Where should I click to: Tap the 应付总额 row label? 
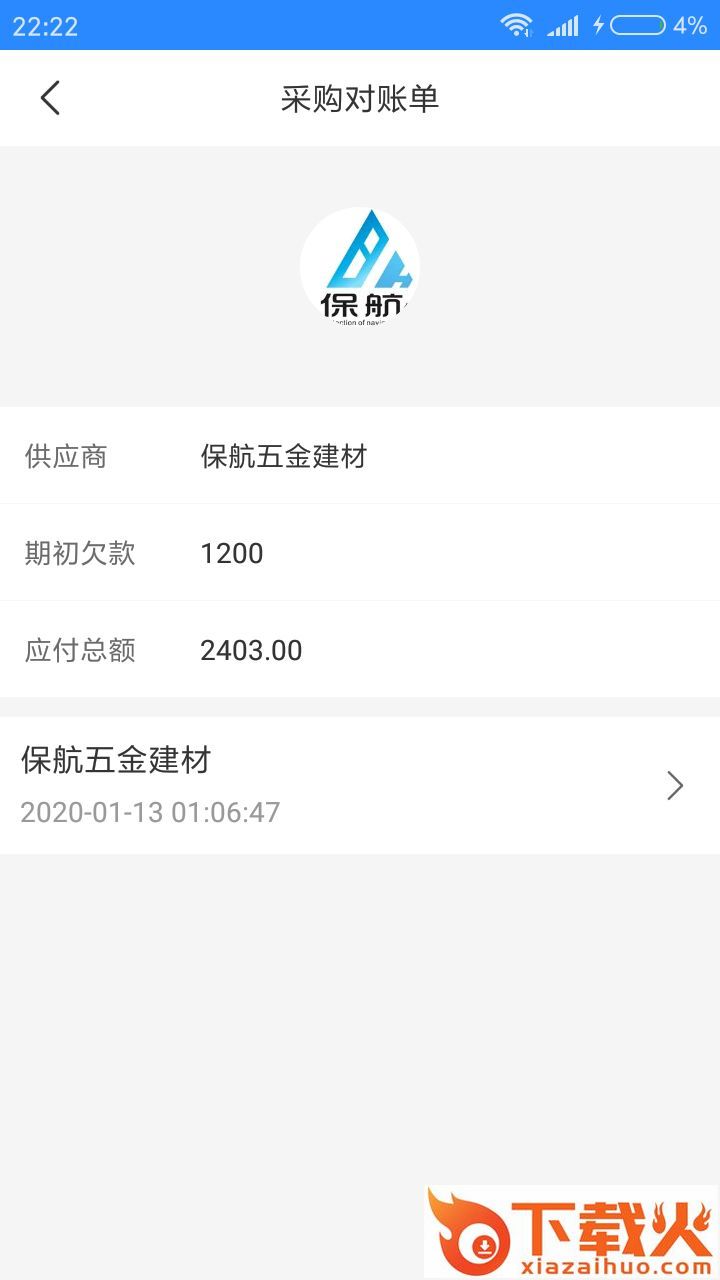79,651
